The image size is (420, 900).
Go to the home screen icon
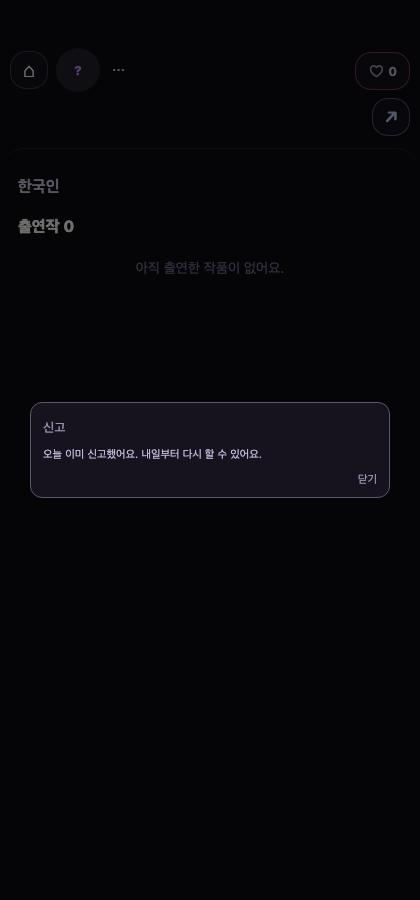coord(29,71)
